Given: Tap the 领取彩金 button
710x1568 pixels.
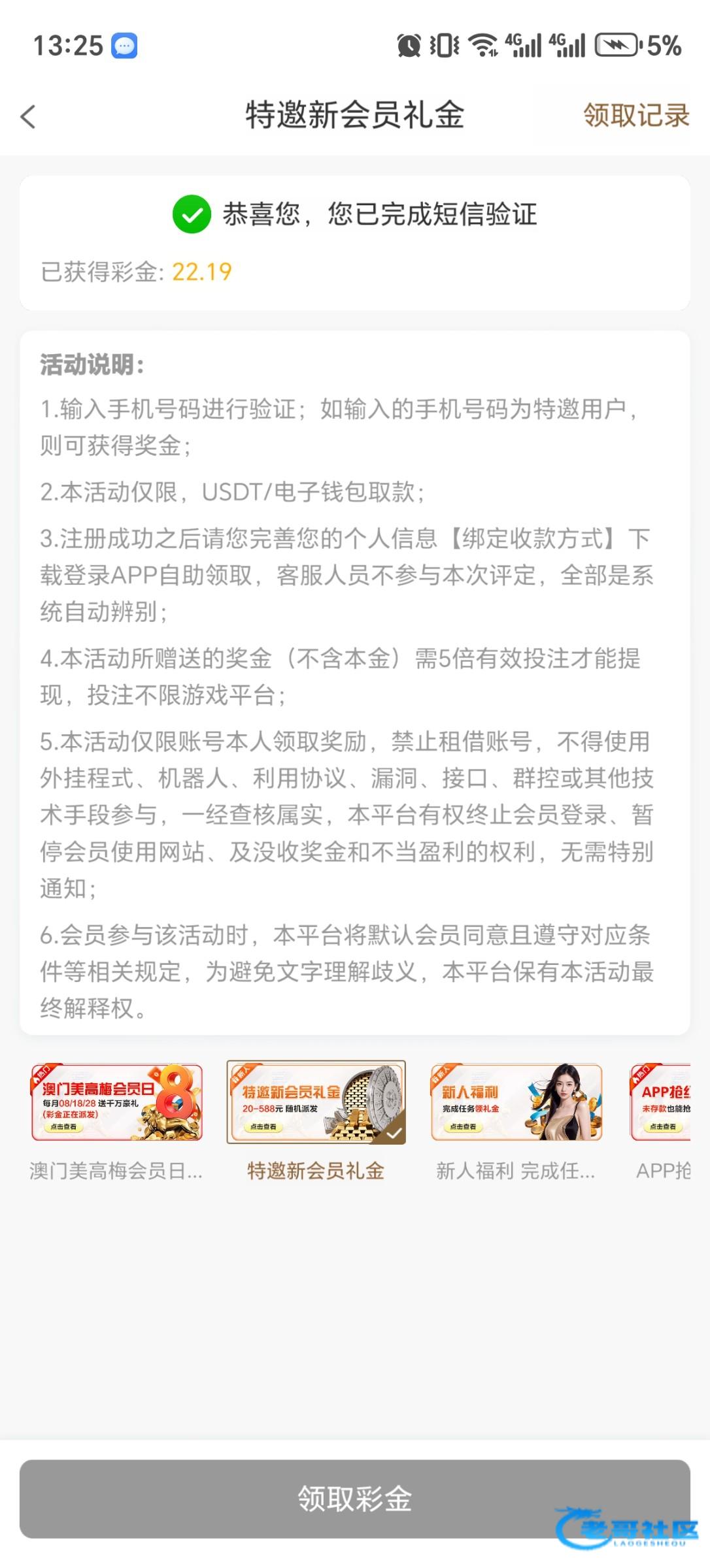Looking at the screenshot, I should [x=354, y=1499].
